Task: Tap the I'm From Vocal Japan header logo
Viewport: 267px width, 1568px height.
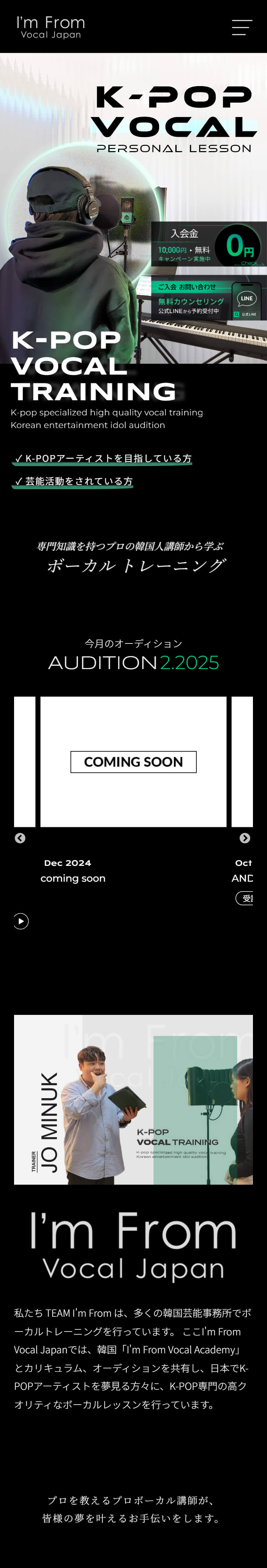Action: pyautogui.click(x=51, y=27)
